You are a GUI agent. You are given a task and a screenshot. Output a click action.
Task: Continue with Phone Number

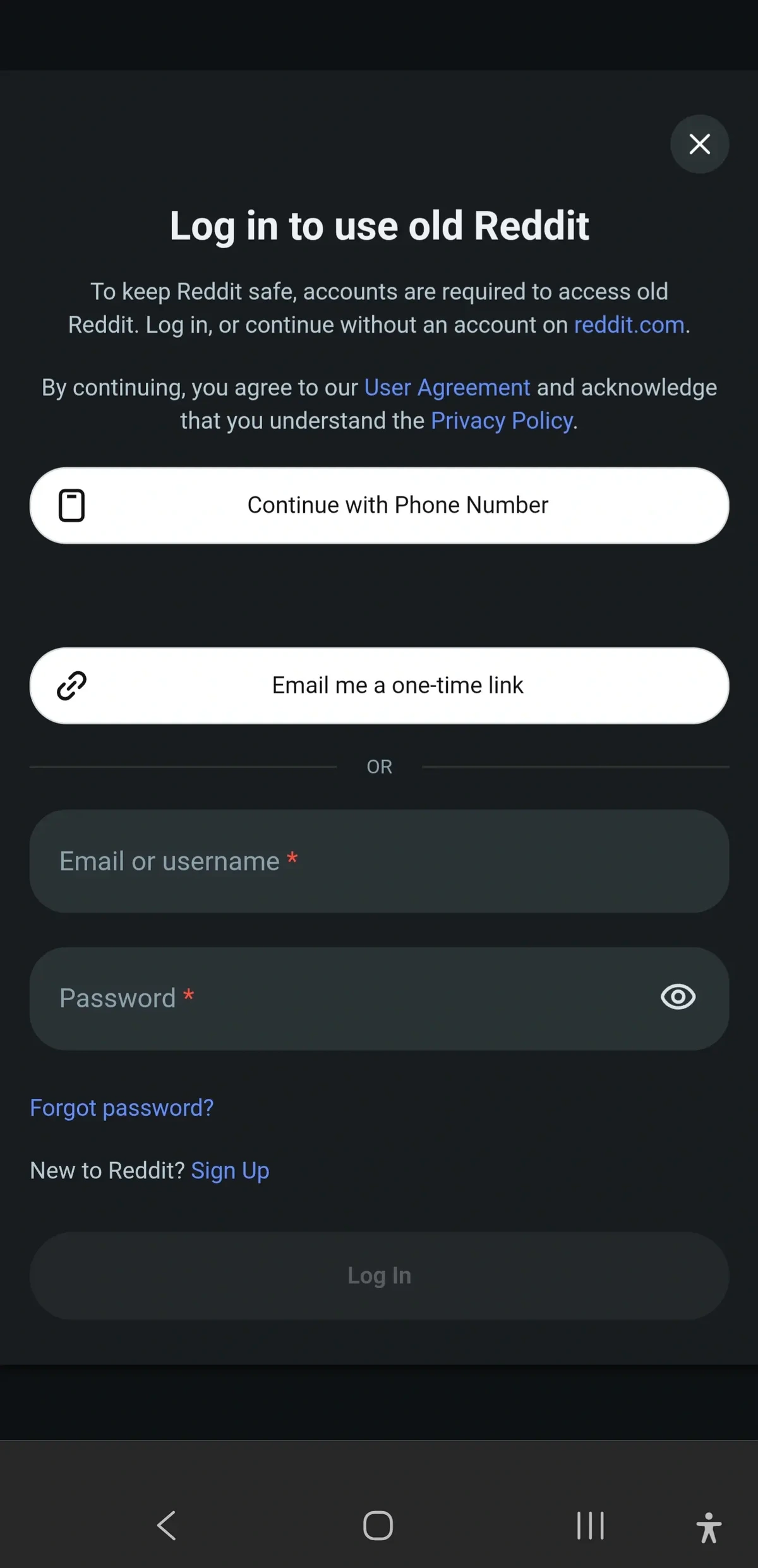tap(379, 505)
